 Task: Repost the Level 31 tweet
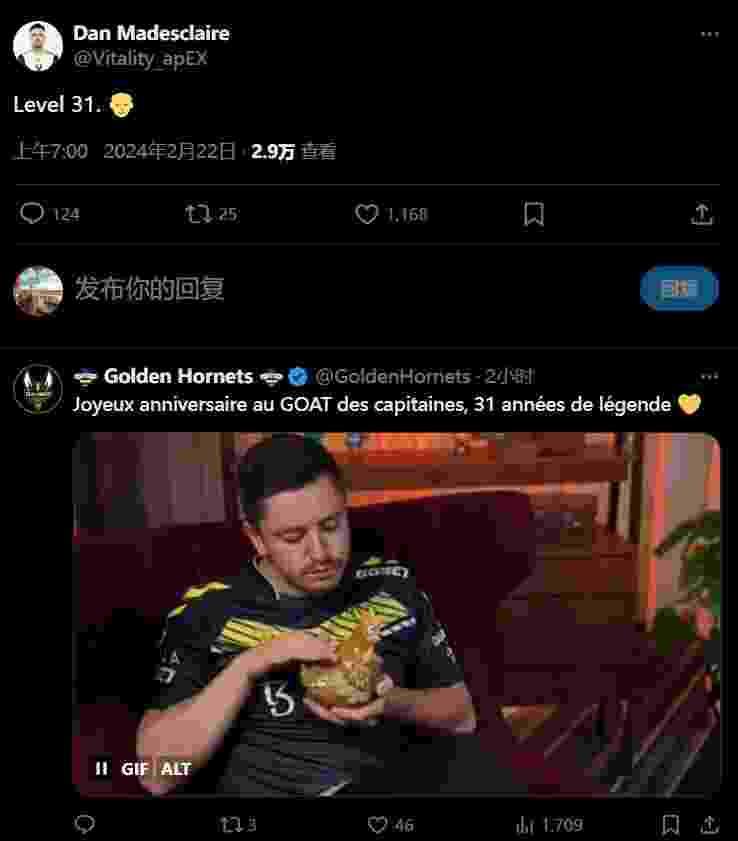(197, 213)
